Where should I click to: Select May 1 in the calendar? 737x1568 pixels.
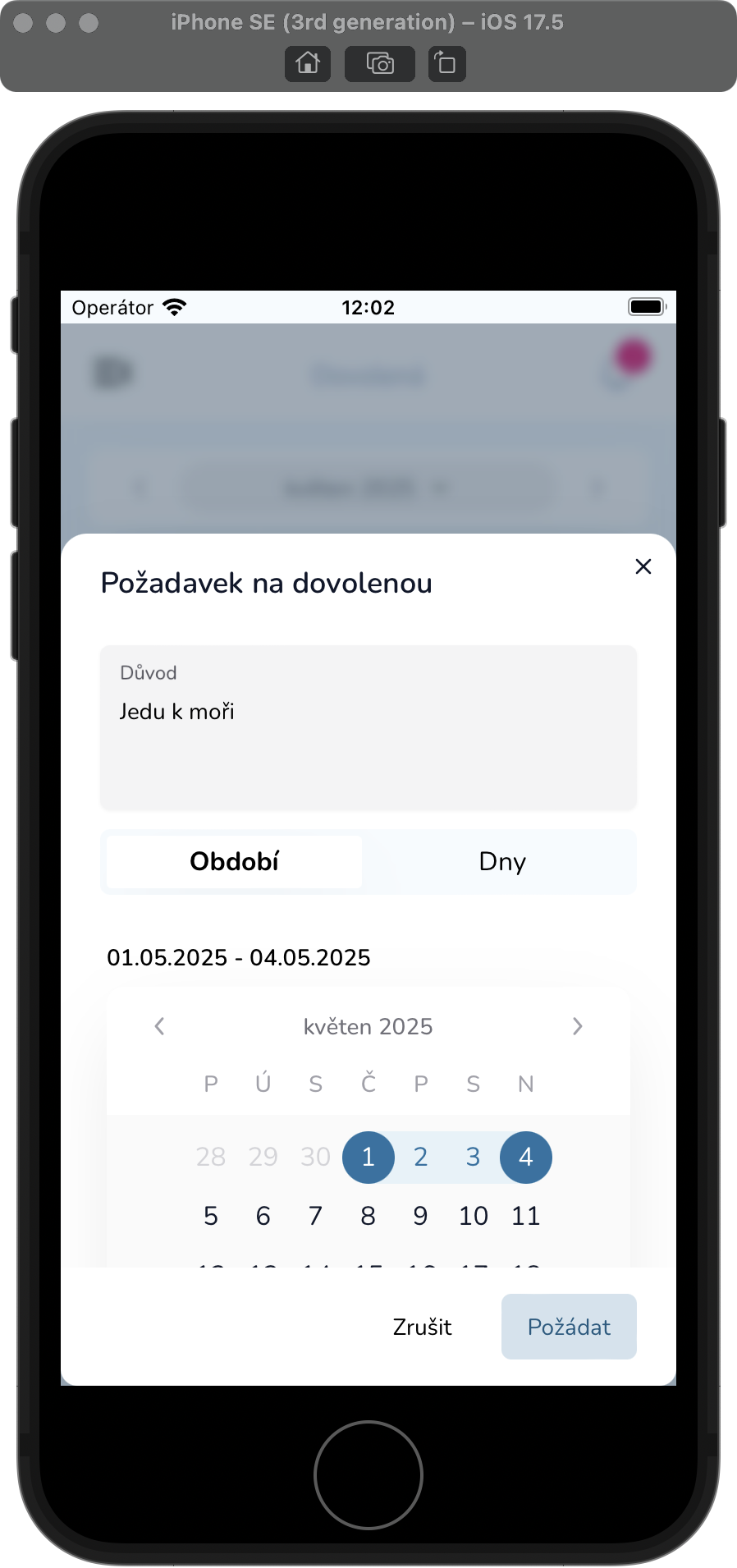(x=368, y=1157)
